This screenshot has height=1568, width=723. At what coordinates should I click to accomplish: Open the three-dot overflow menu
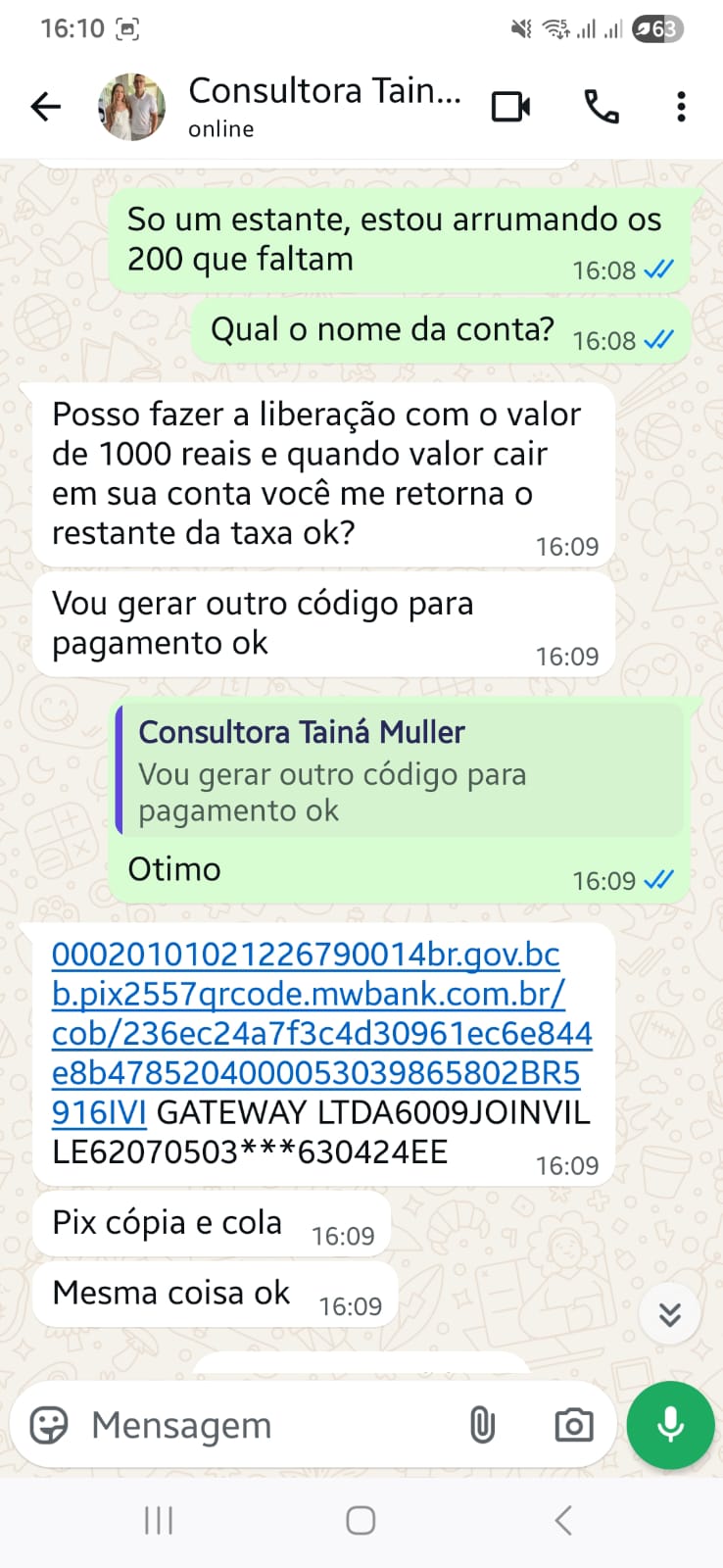coord(681,106)
